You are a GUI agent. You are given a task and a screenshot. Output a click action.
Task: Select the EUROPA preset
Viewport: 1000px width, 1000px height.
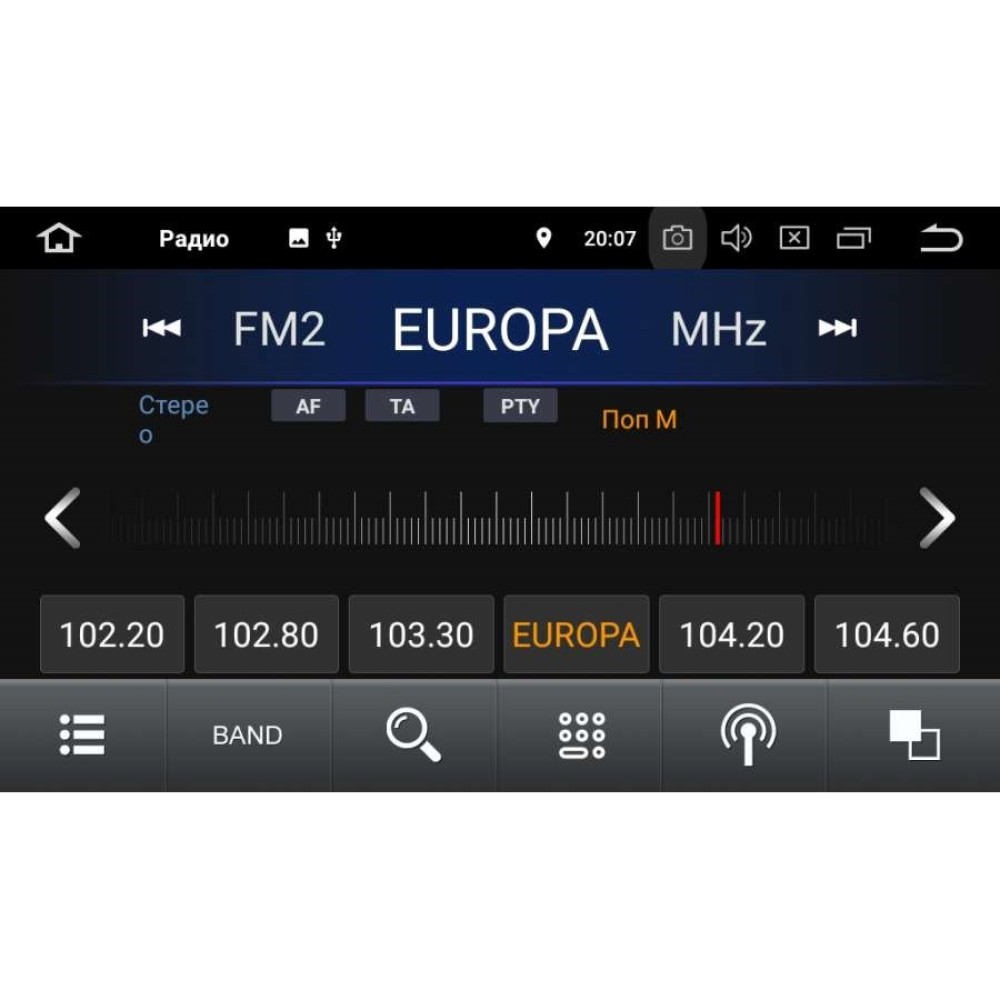(577, 635)
